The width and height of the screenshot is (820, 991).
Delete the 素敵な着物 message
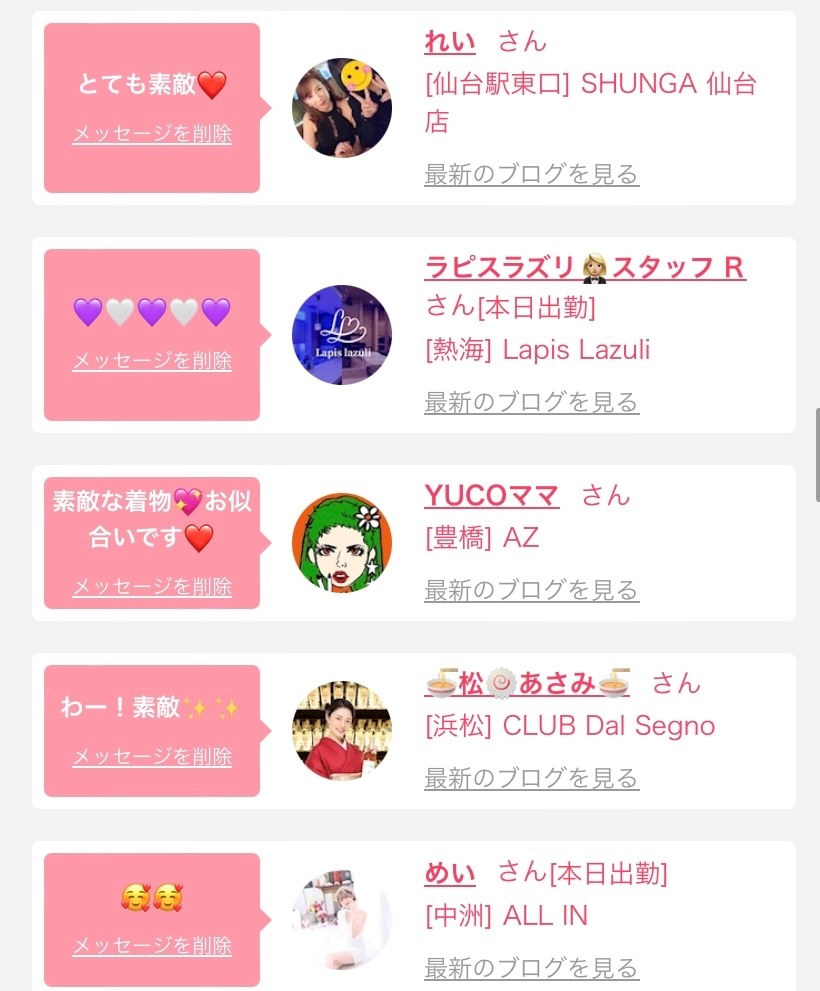[152, 587]
